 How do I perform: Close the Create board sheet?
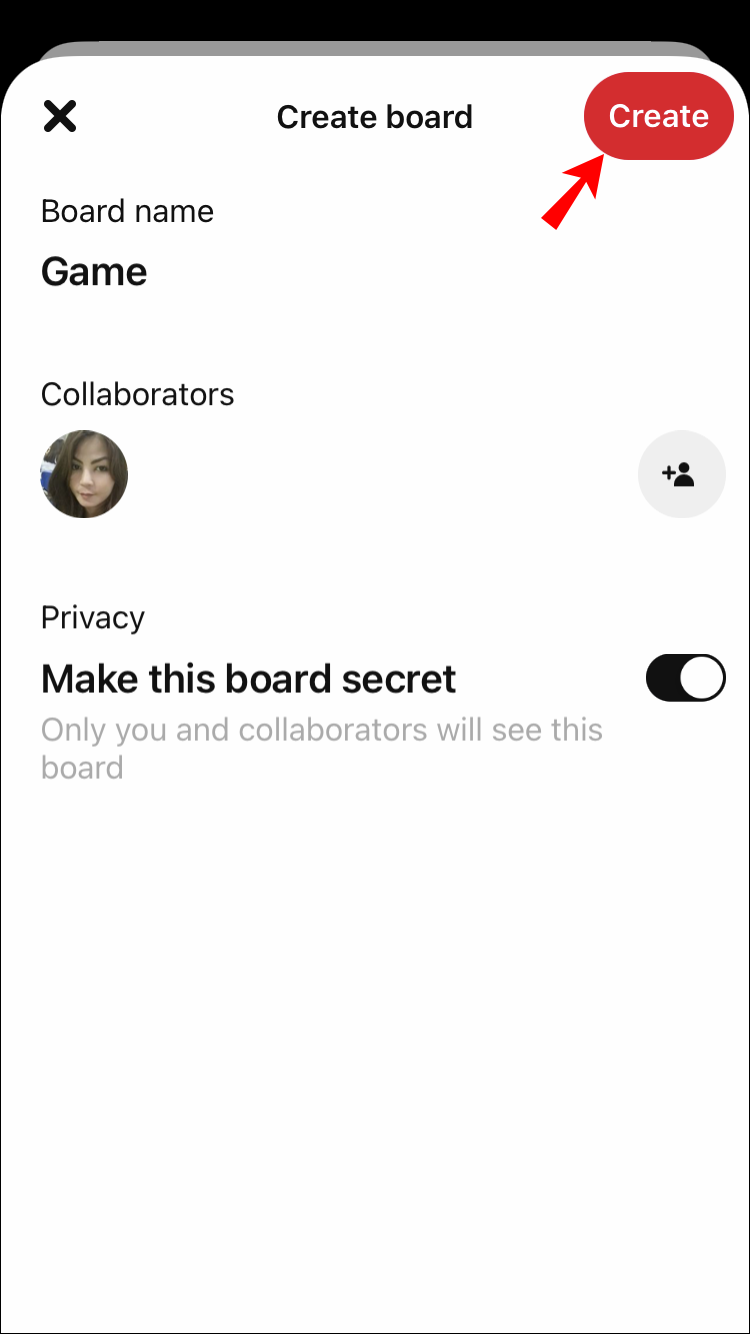pos(60,117)
